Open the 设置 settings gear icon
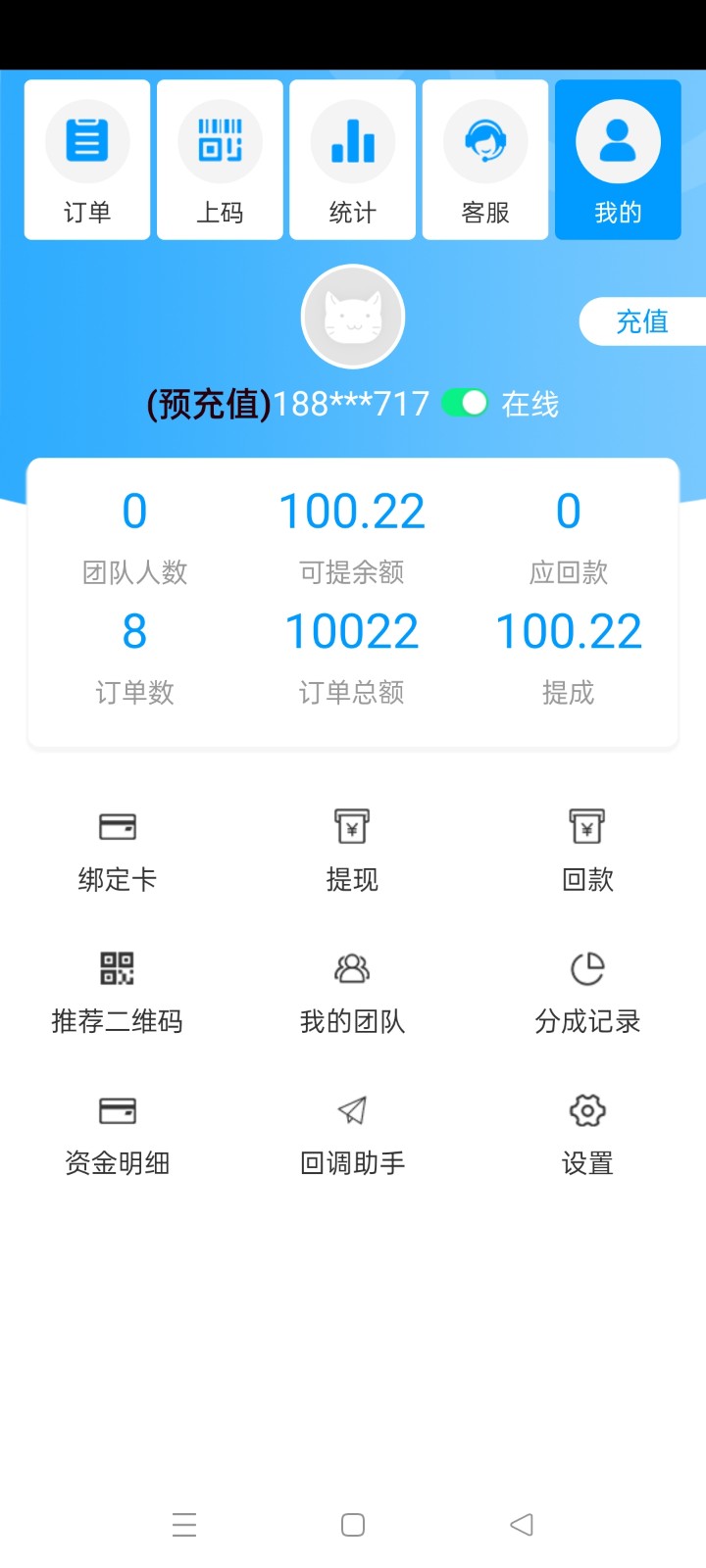The height and width of the screenshot is (1568, 706). [x=586, y=1112]
